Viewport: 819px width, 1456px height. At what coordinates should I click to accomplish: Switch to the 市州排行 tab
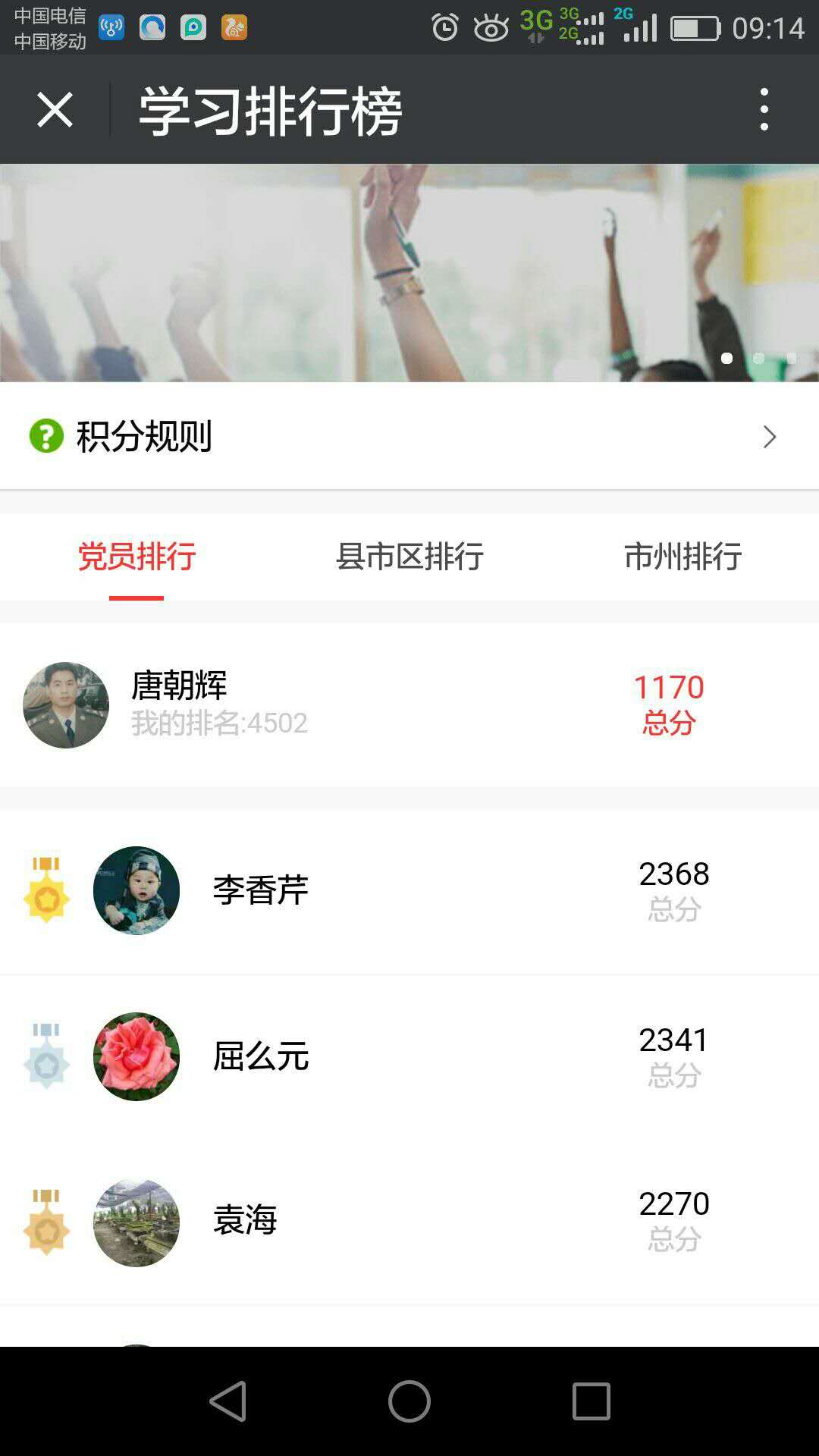click(x=682, y=557)
